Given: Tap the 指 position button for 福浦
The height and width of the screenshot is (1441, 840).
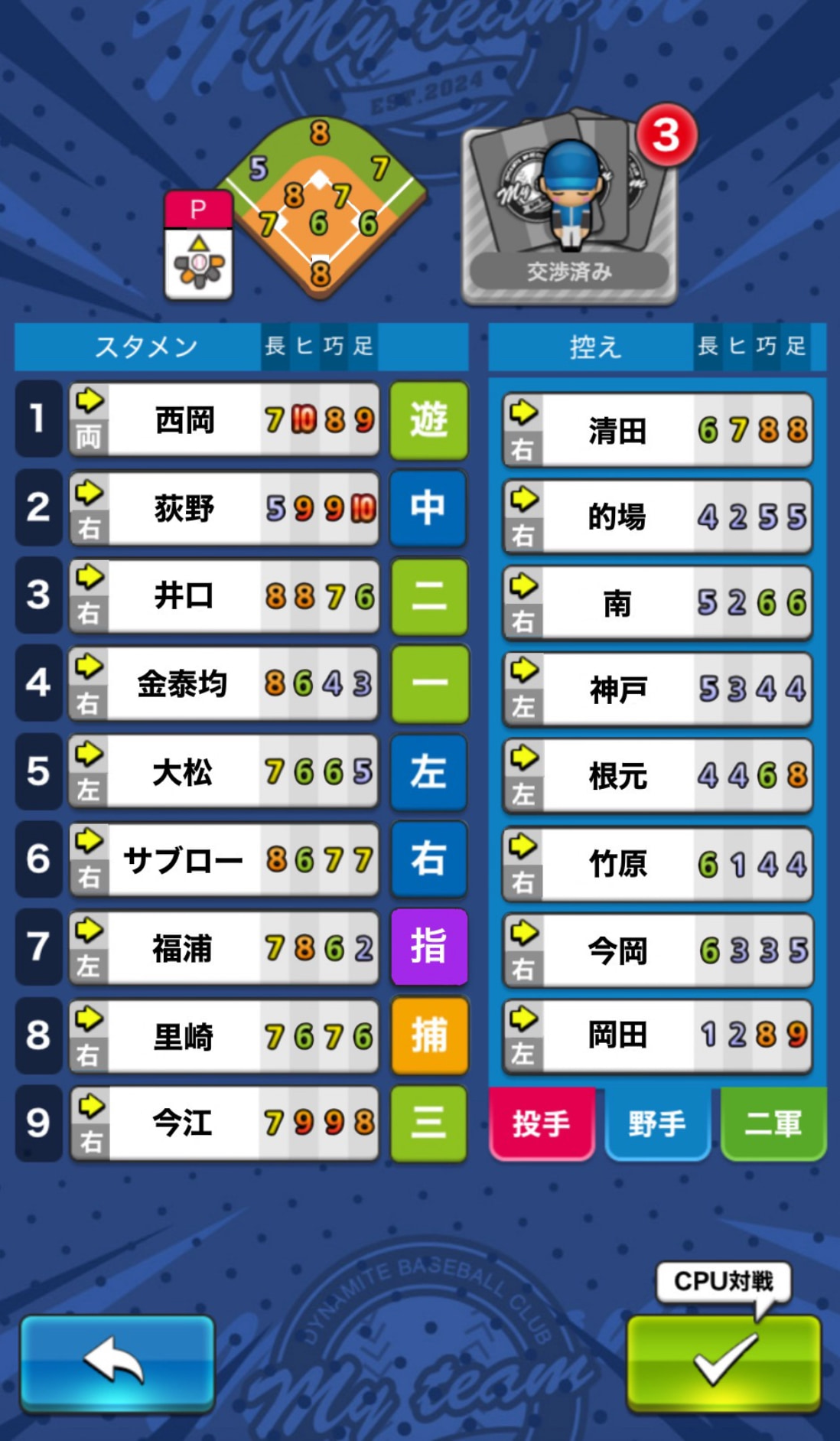Looking at the screenshot, I should 428,947.
